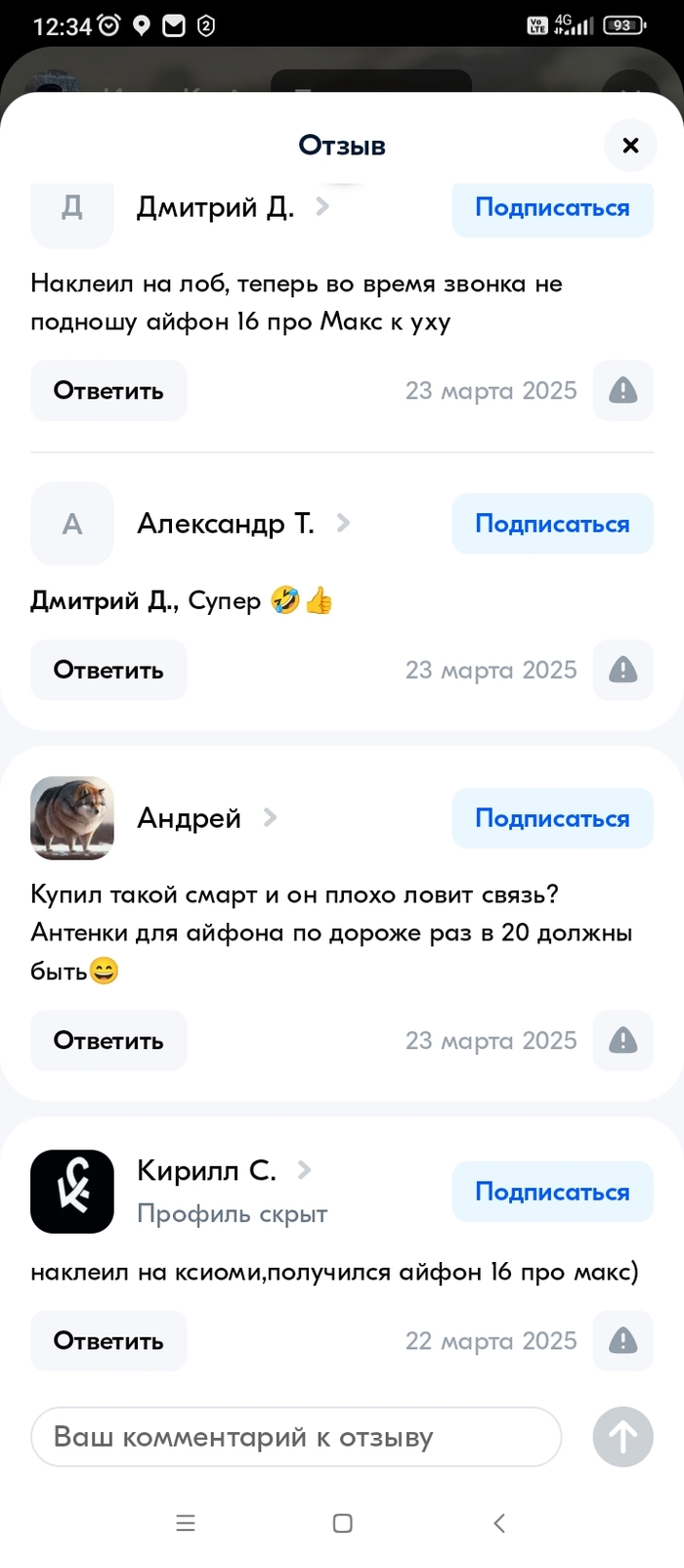
Task: Reply to Александр Т.'s comment
Action: pos(108,671)
